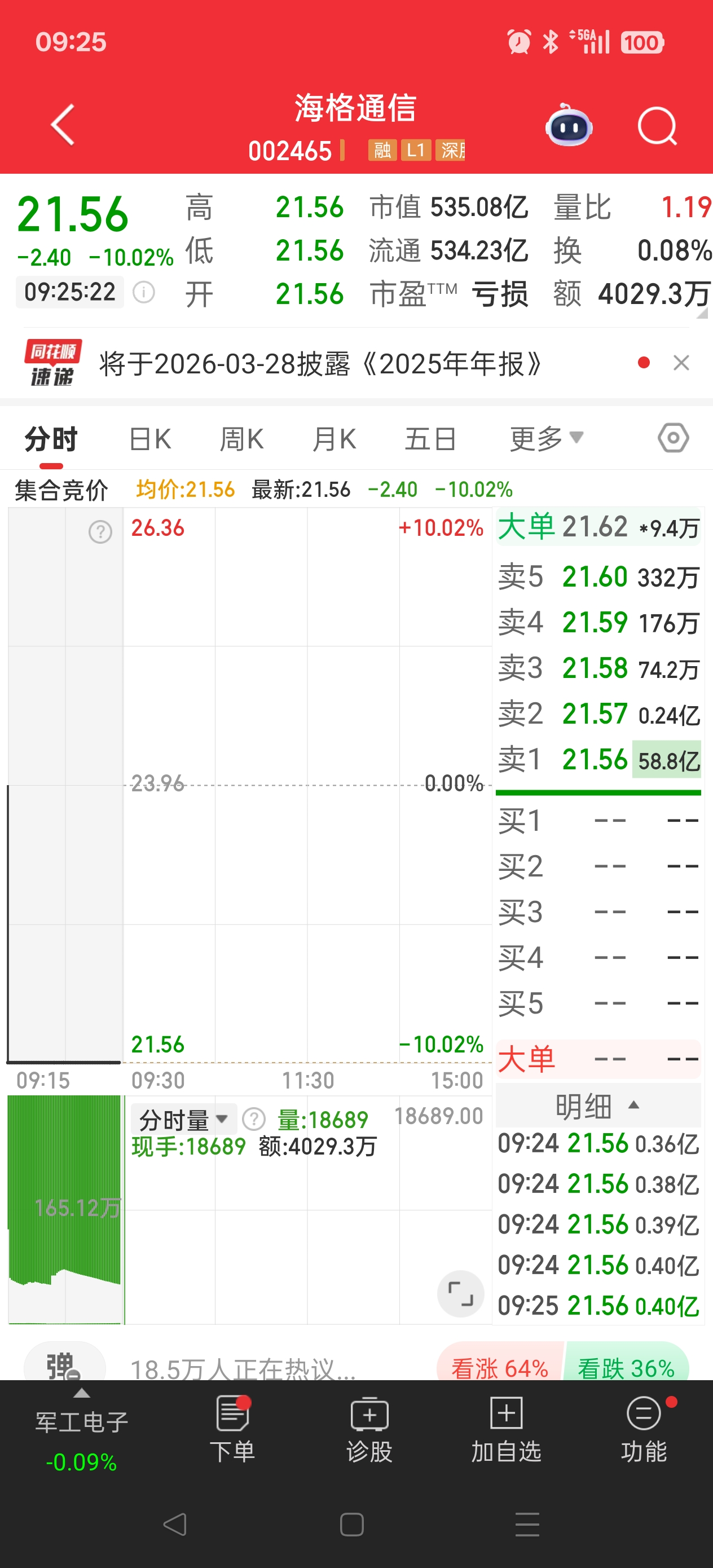Open stock search magnifier
The width and height of the screenshot is (713, 1568).
[657, 126]
